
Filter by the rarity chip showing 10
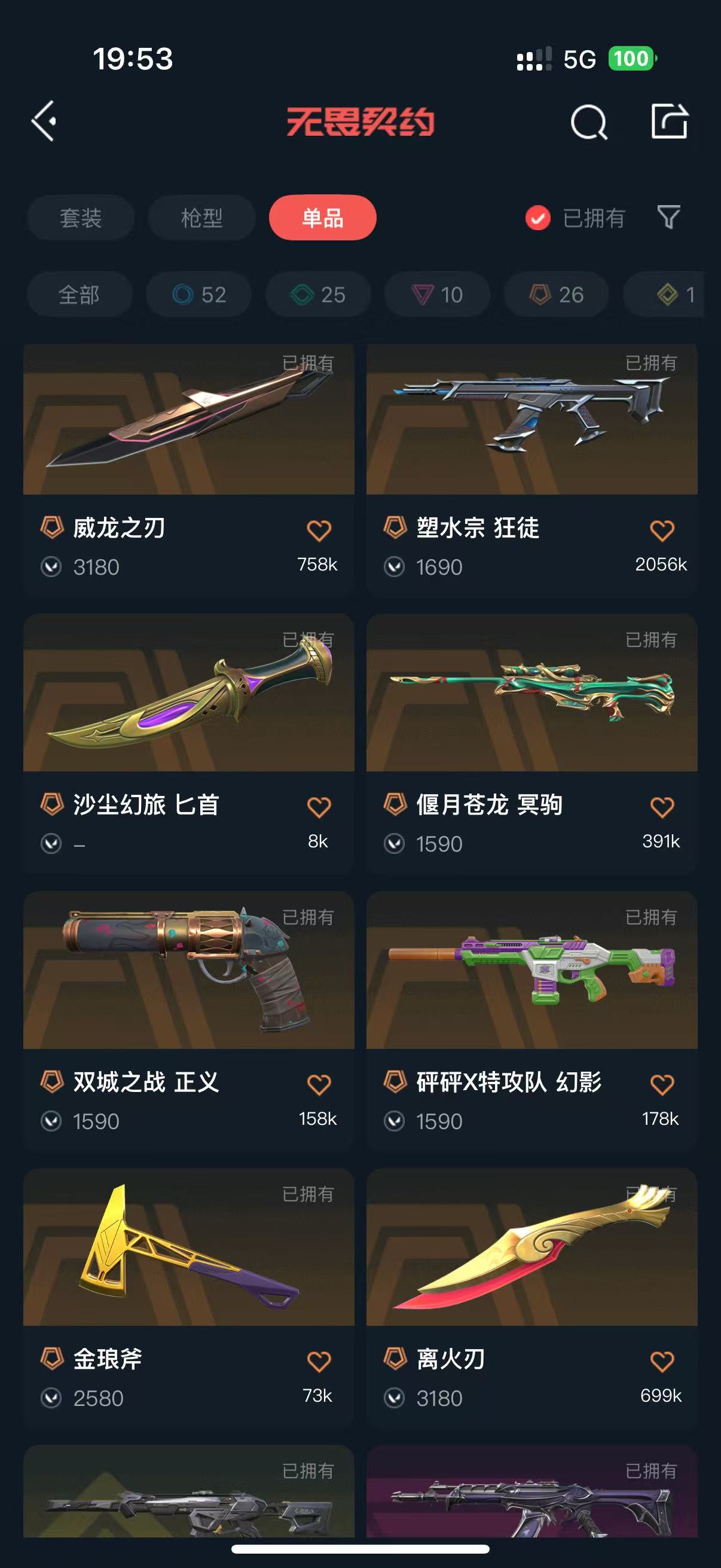437,295
